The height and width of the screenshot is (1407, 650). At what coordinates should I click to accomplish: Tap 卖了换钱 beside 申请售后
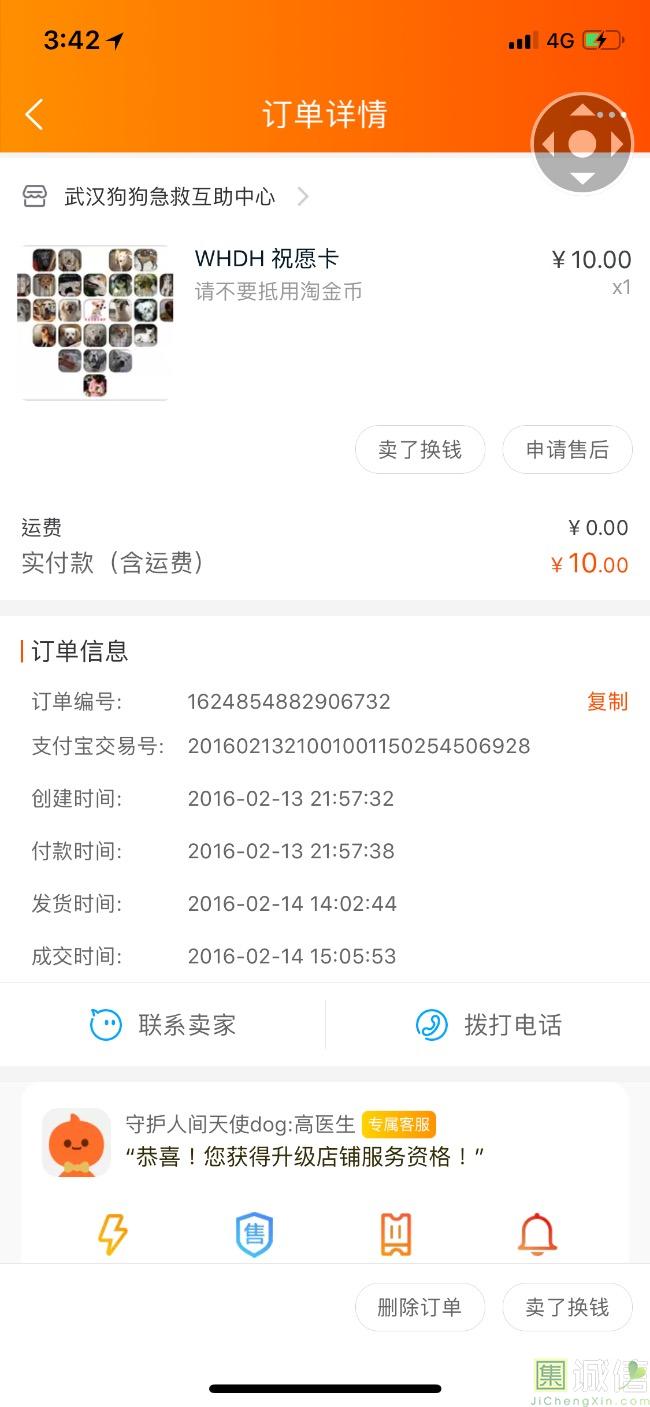[420, 450]
